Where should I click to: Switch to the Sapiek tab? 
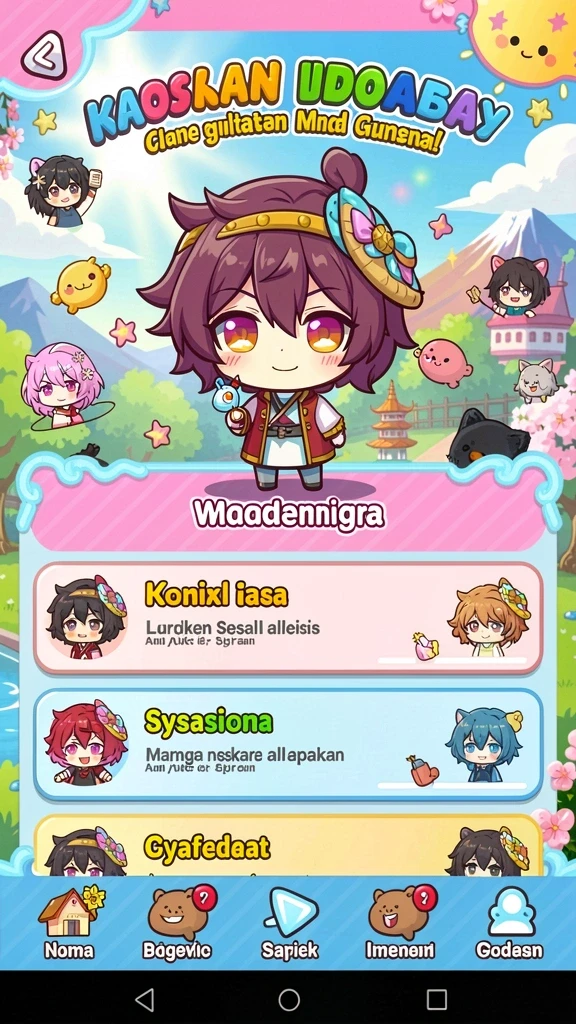[289, 923]
